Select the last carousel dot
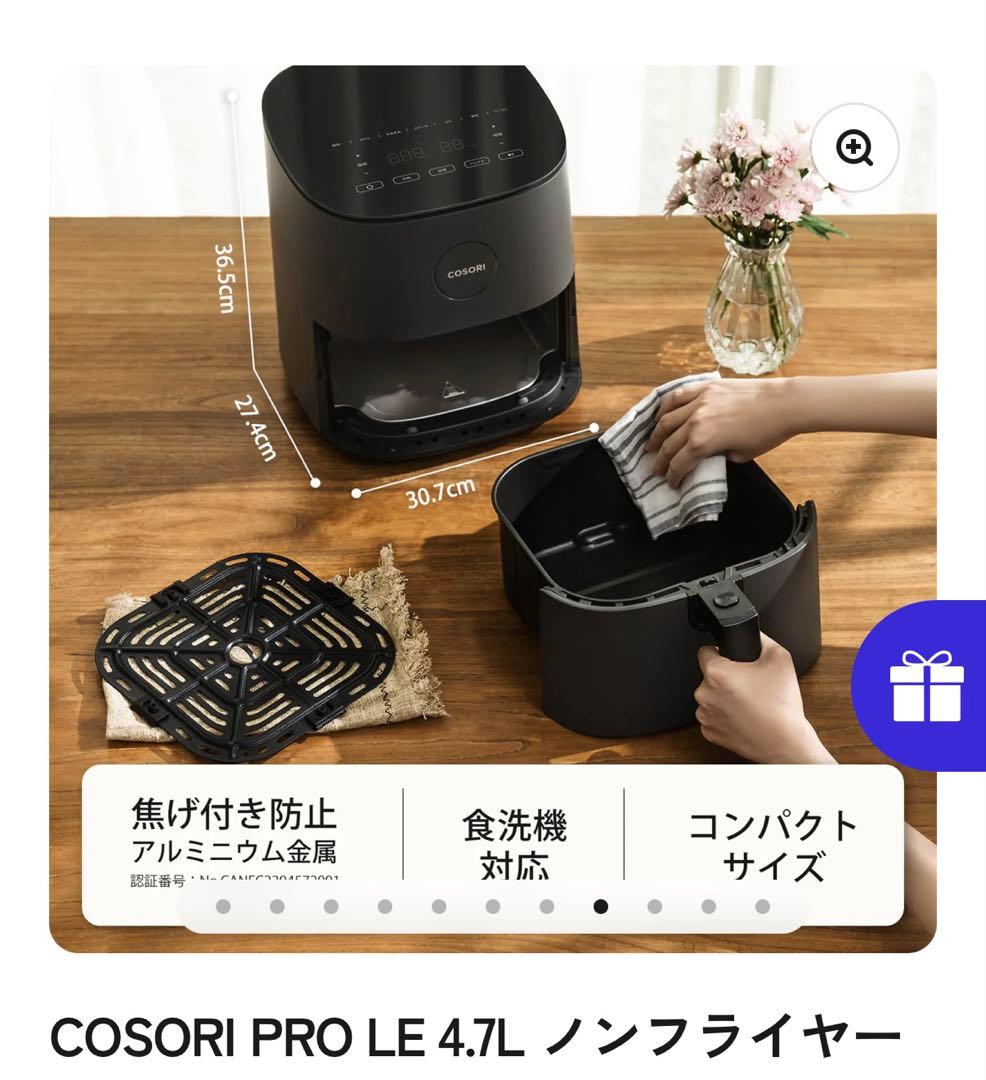The height and width of the screenshot is (1080, 986). click(760, 908)
